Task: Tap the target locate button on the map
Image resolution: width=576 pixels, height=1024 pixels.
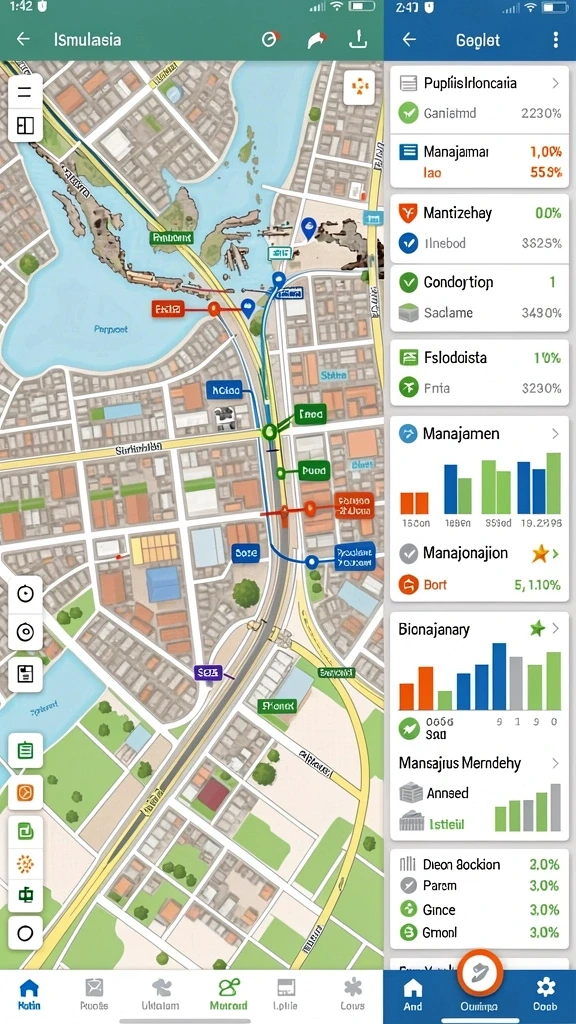Action: [x=25, y=632]
